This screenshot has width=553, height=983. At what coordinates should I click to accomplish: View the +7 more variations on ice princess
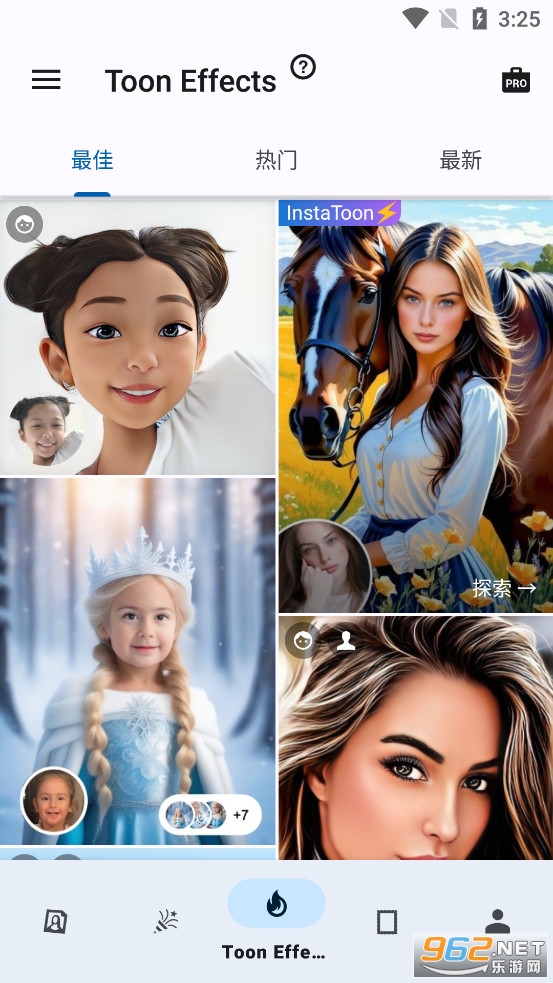(210, 815)
